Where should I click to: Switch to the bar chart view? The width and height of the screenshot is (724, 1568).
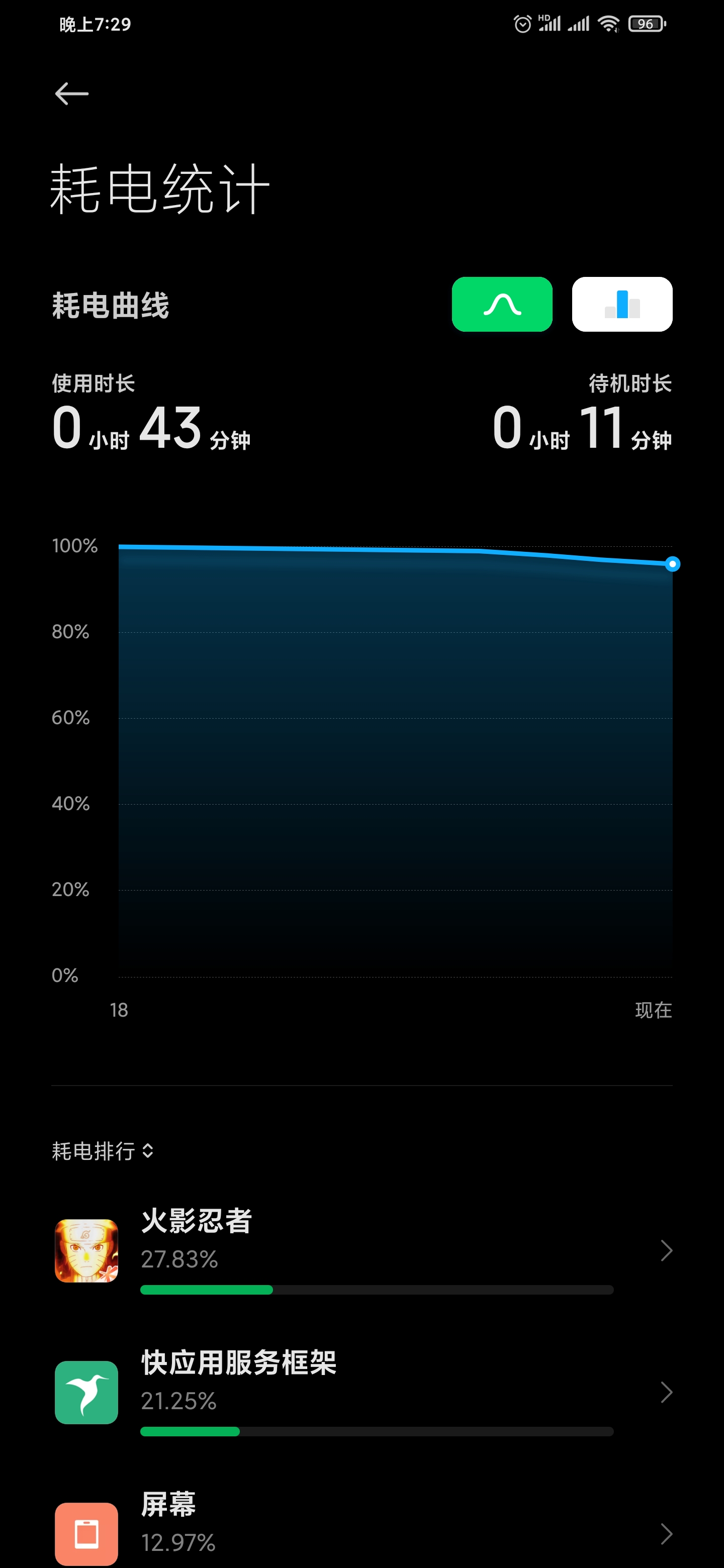(x=622, y=305)
